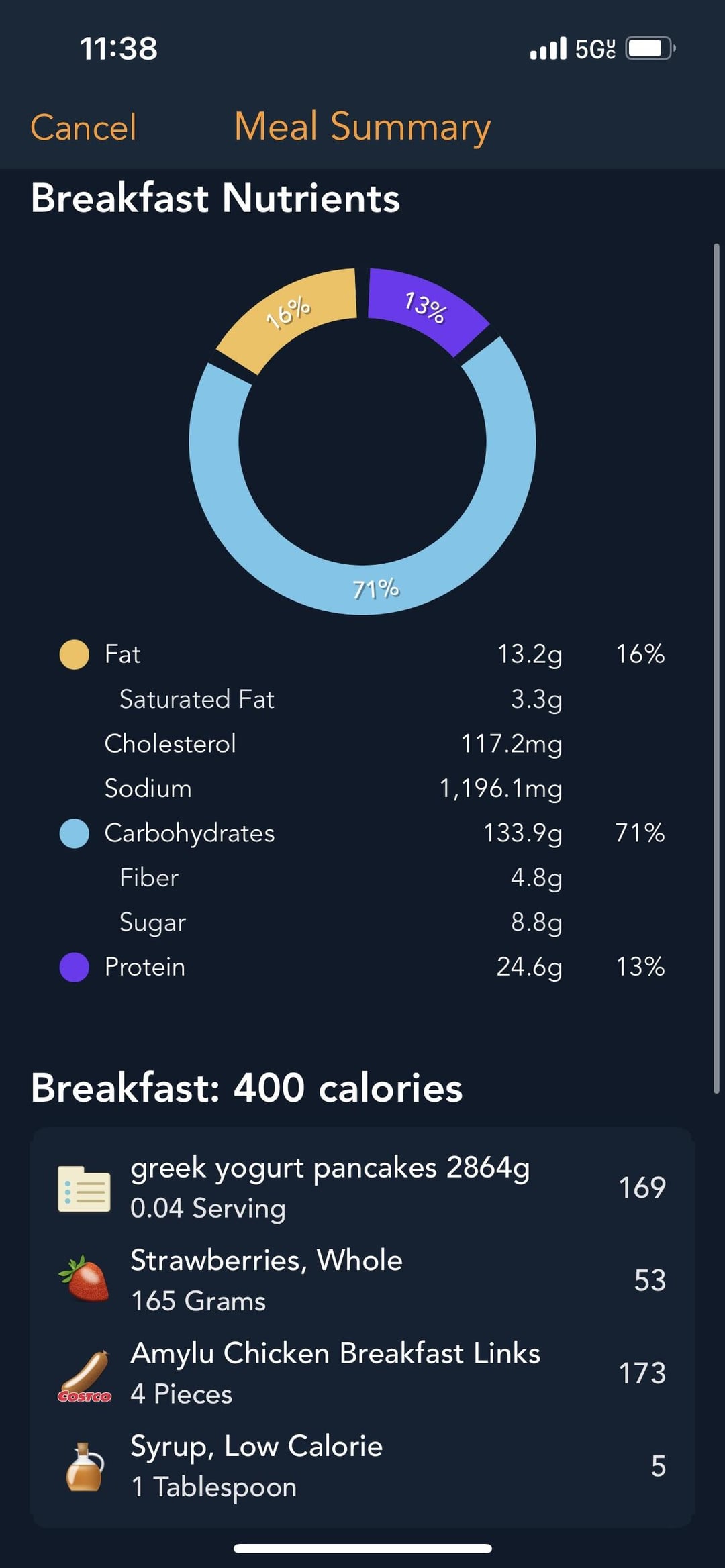Open the Syrup, Low Calorie entry
This screenshot has width=725, height=1568.
point(362,1466)
